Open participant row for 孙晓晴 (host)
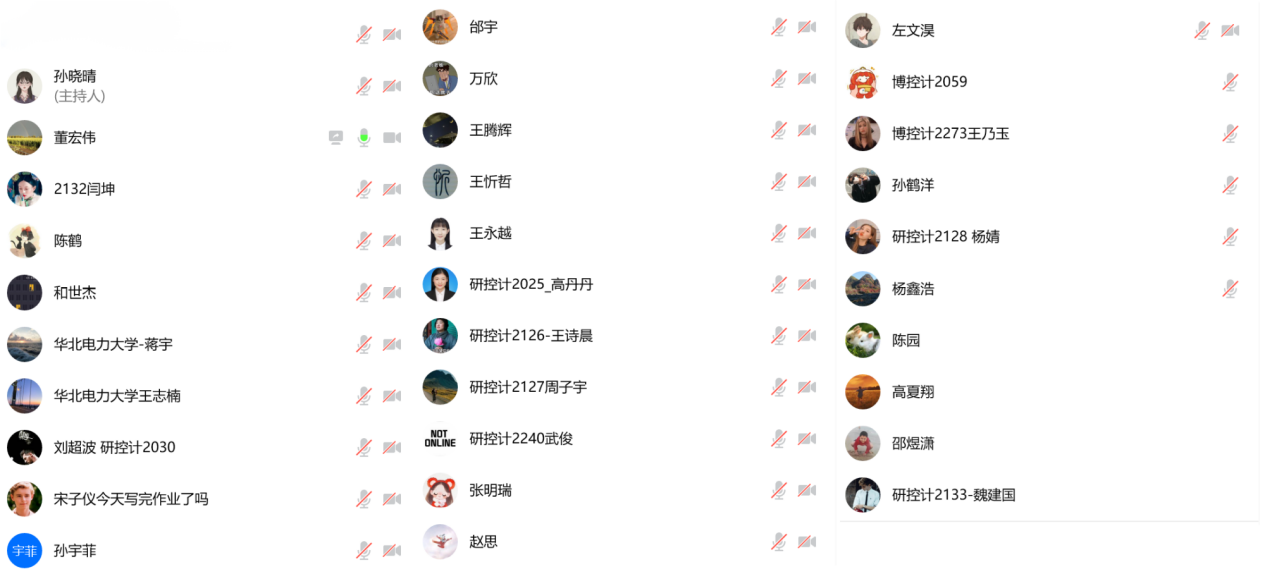The height and width of the screenshot is (574, 1265). click(80, 86)
